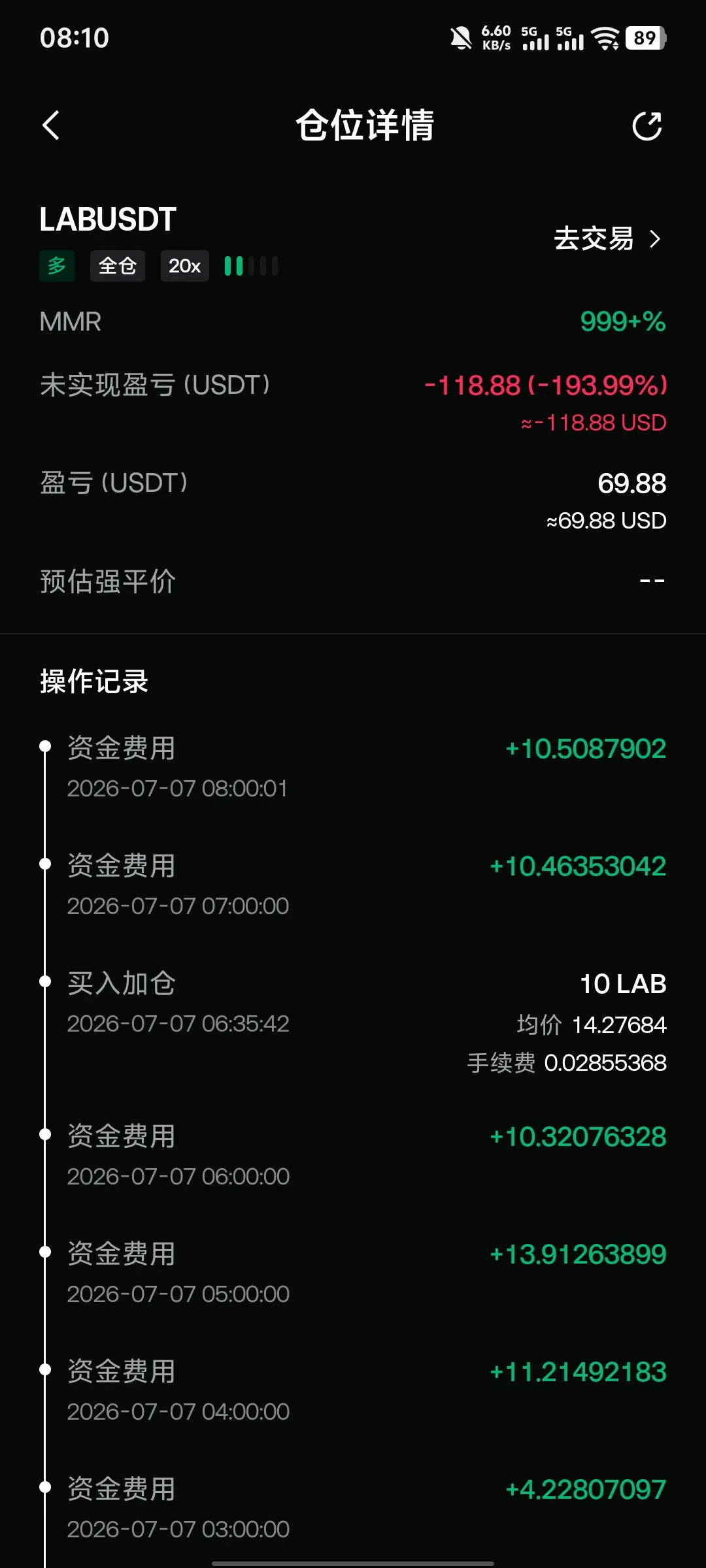This screenshot has width=706, height=1568.
Task: Open 去交易 to trade LABUSDT
Action: 607,238
